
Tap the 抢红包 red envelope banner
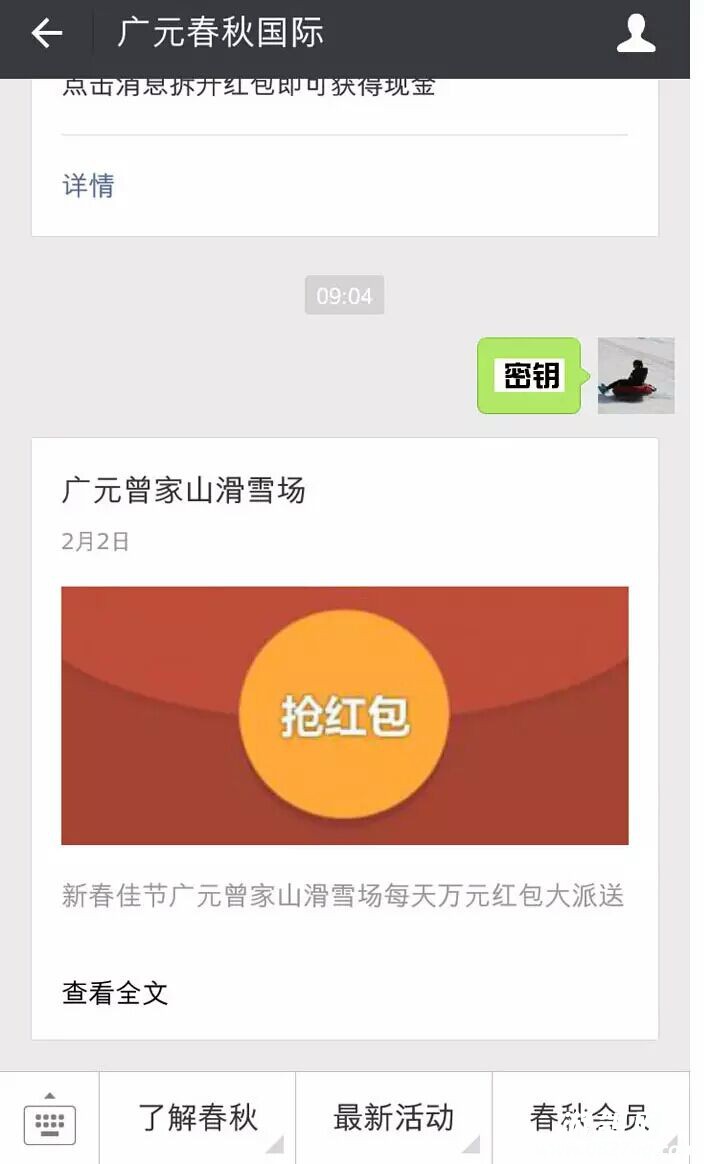[x=344, y=715]
